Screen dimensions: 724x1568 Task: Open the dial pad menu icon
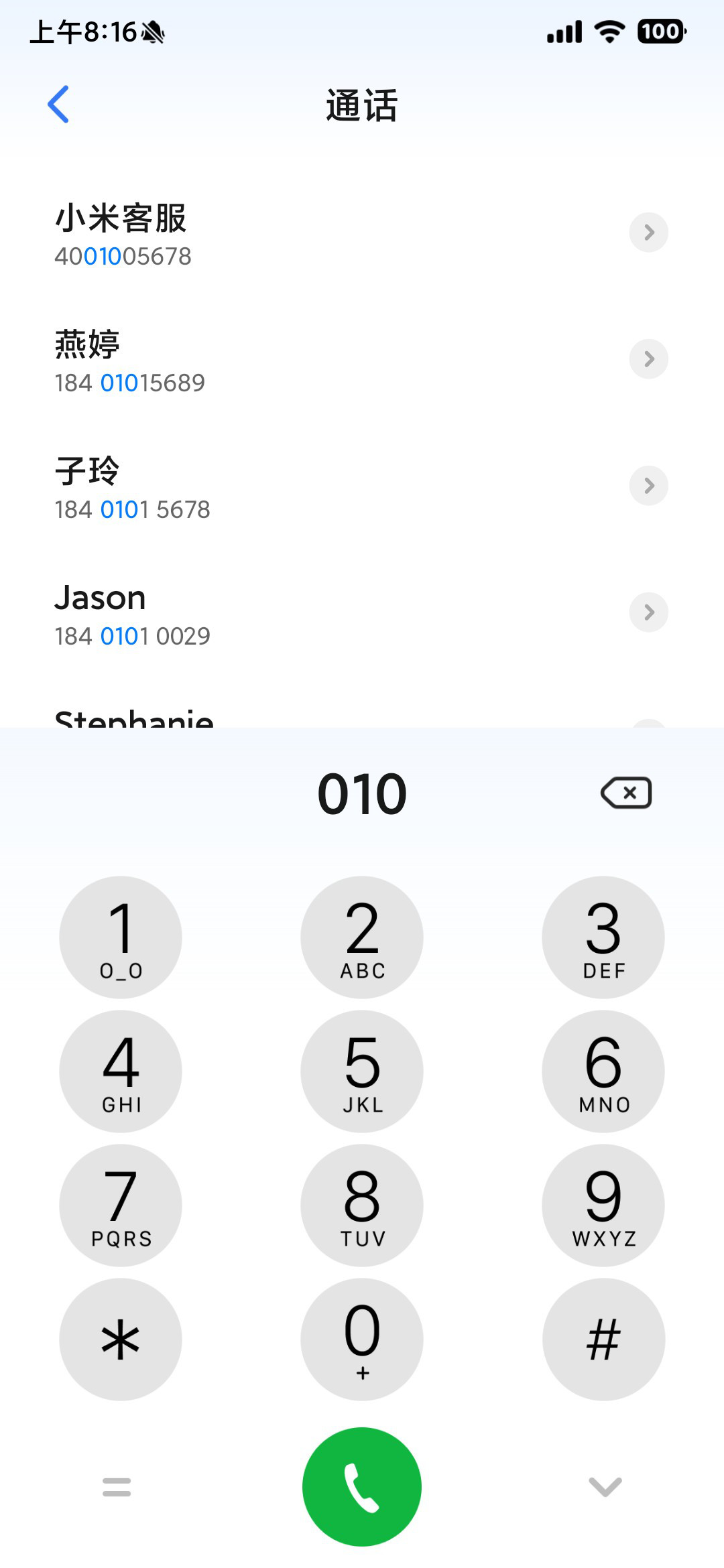[x=117, y=1487]
